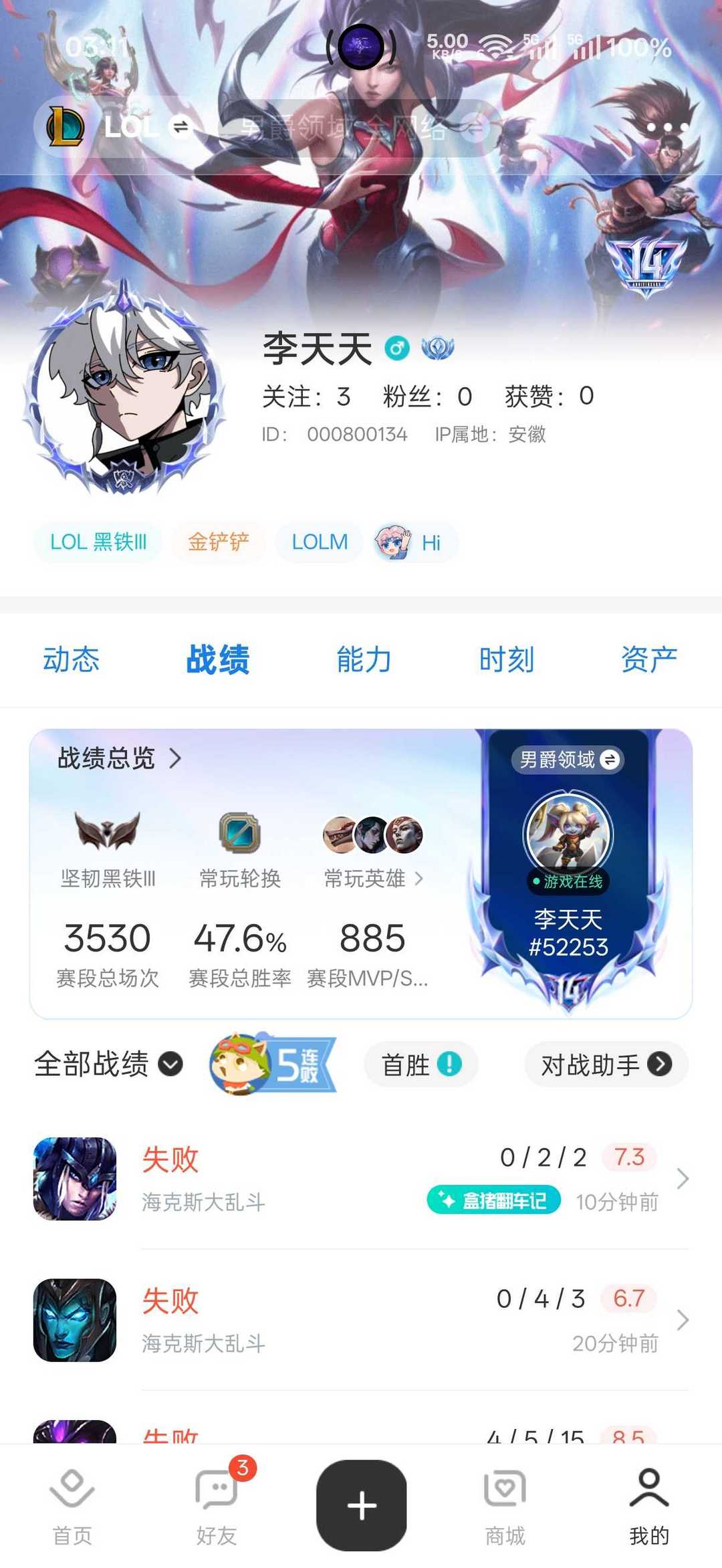
Task: Expand the 全部战绩 filter dropdown
Action: [x=108, y=1064]
